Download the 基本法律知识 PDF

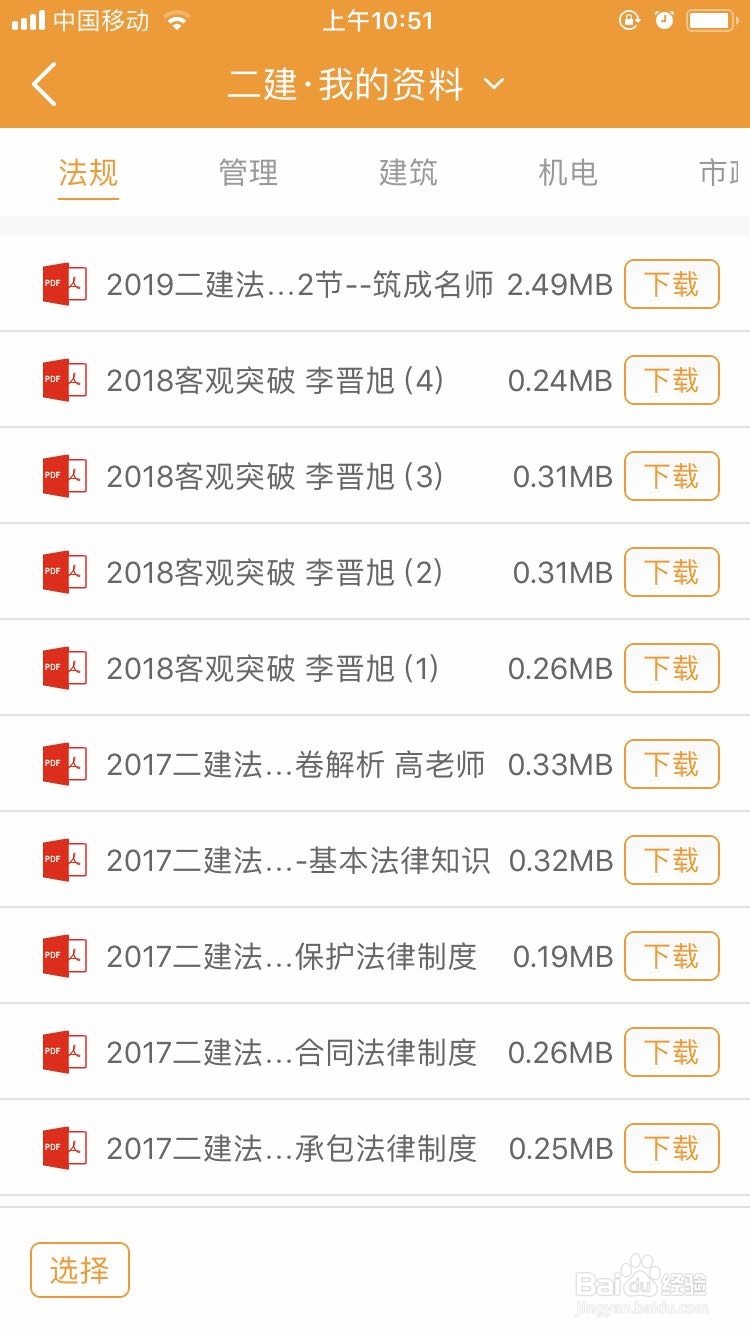[x=672, y=860]
